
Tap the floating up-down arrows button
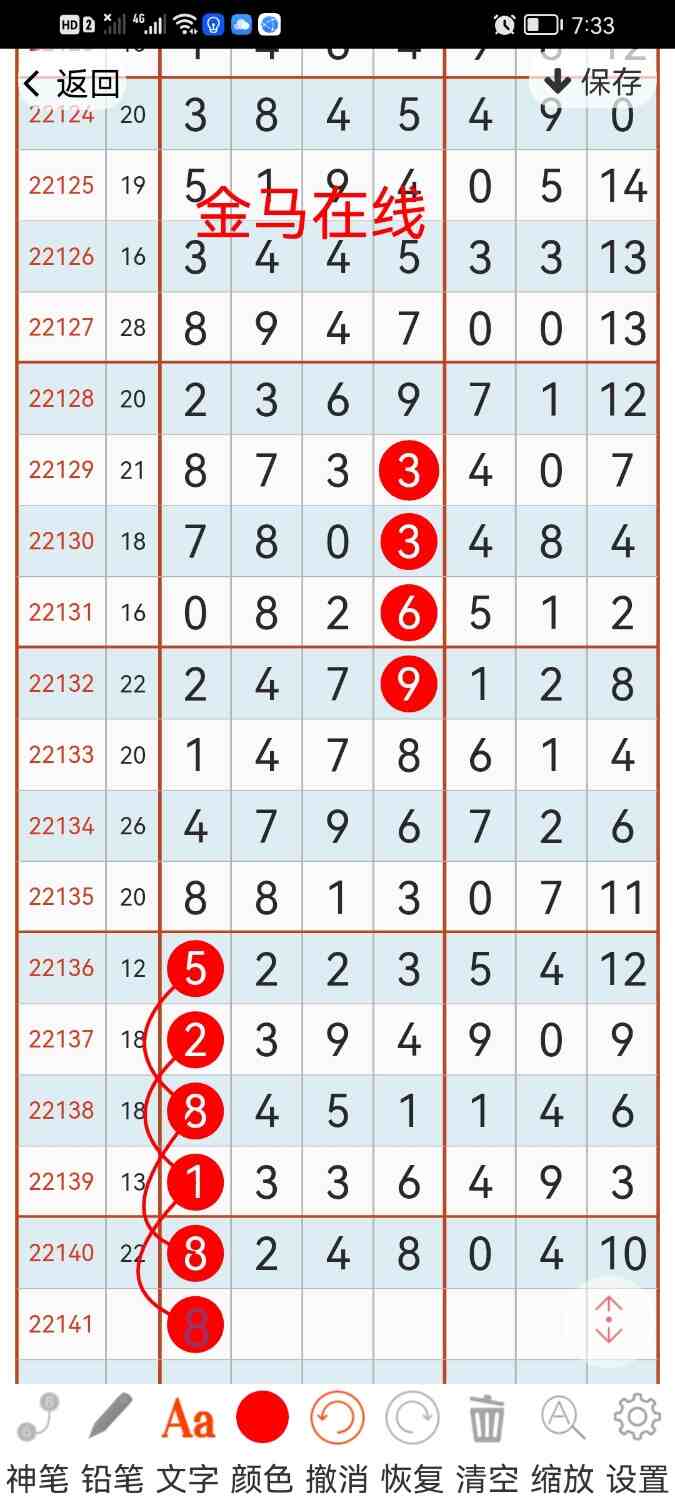pos(609,1321)
